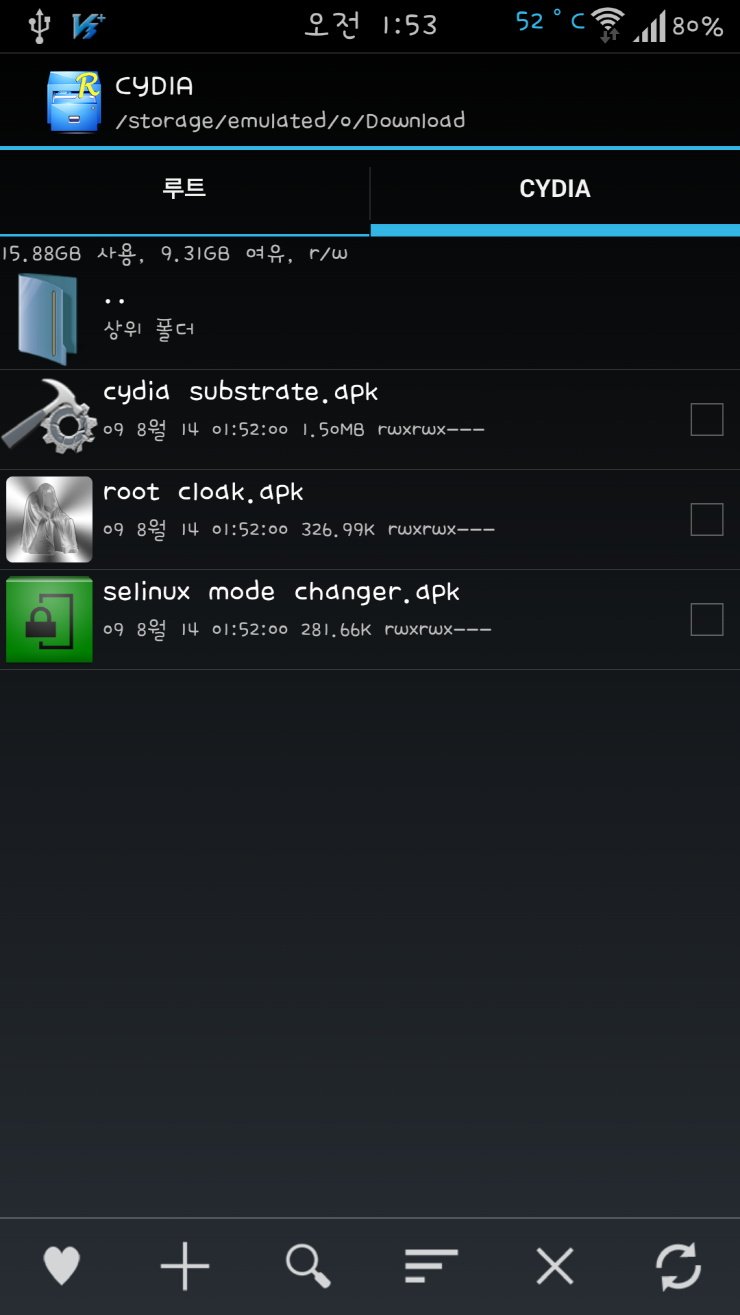Screen dimensions: 740x1315
Task: Tap the selinux mode changer green lock thumbnail
Action: pyautogui.click(x=49, y=619)
